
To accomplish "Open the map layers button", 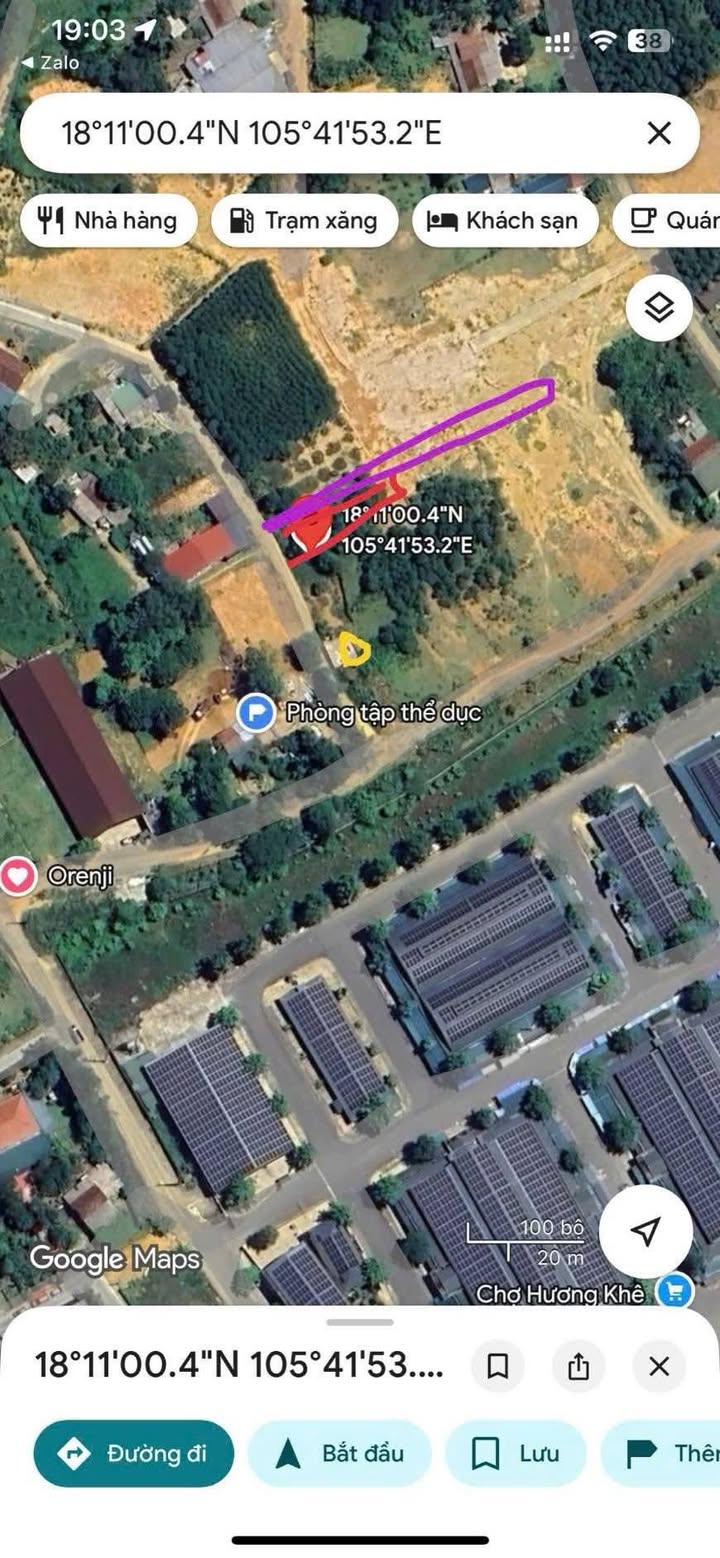I will 659,309.
